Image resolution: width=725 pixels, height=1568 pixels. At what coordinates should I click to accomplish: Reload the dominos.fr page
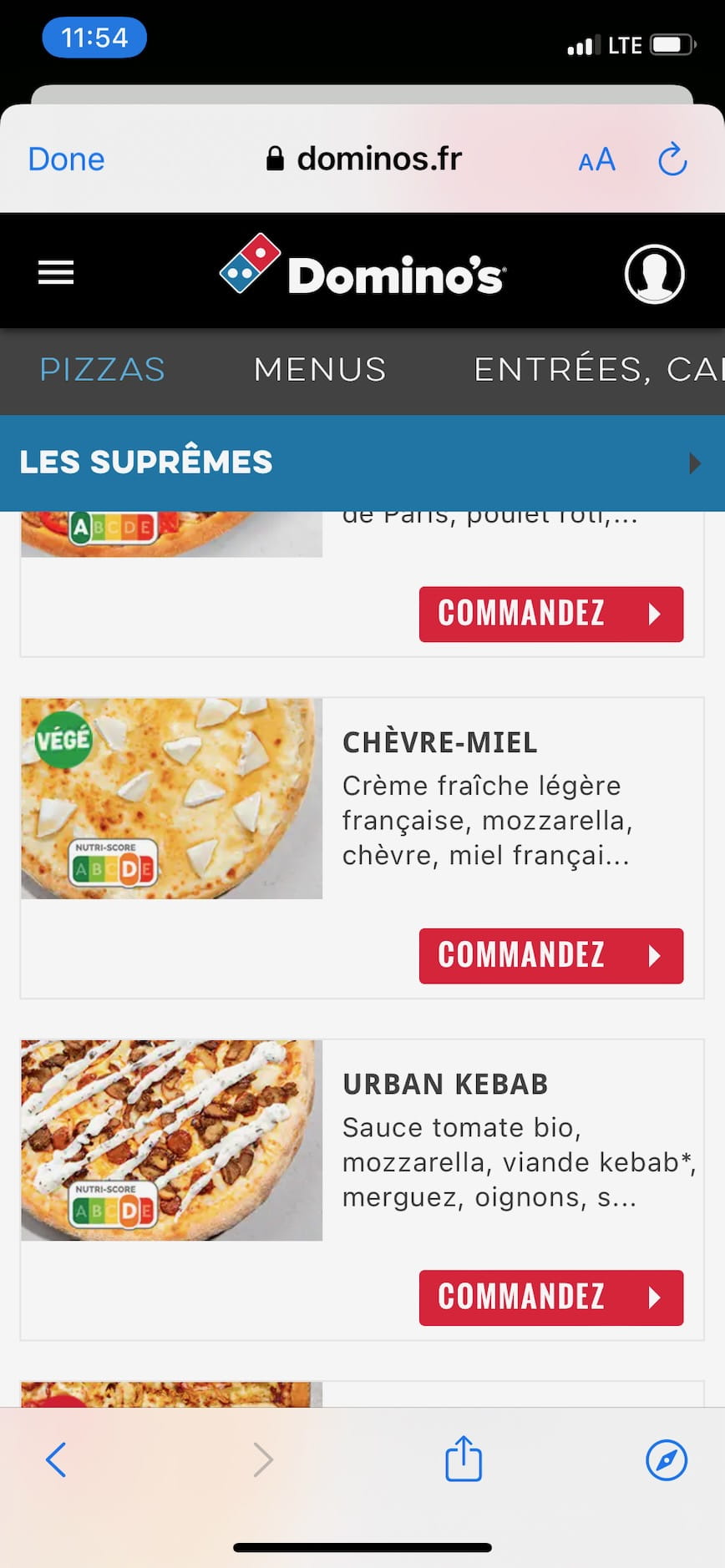coord(672,159)
